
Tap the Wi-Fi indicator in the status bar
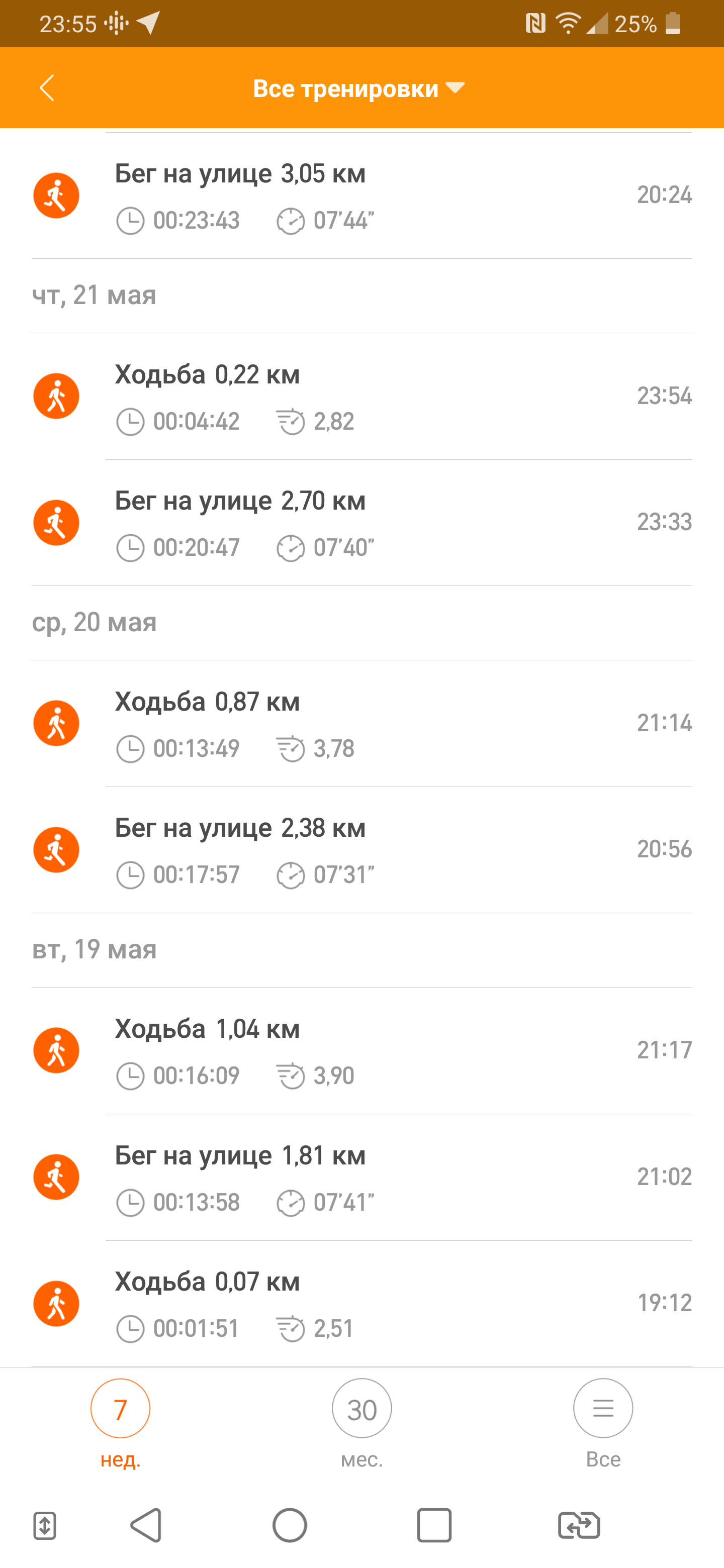click(x=568, y=23)
